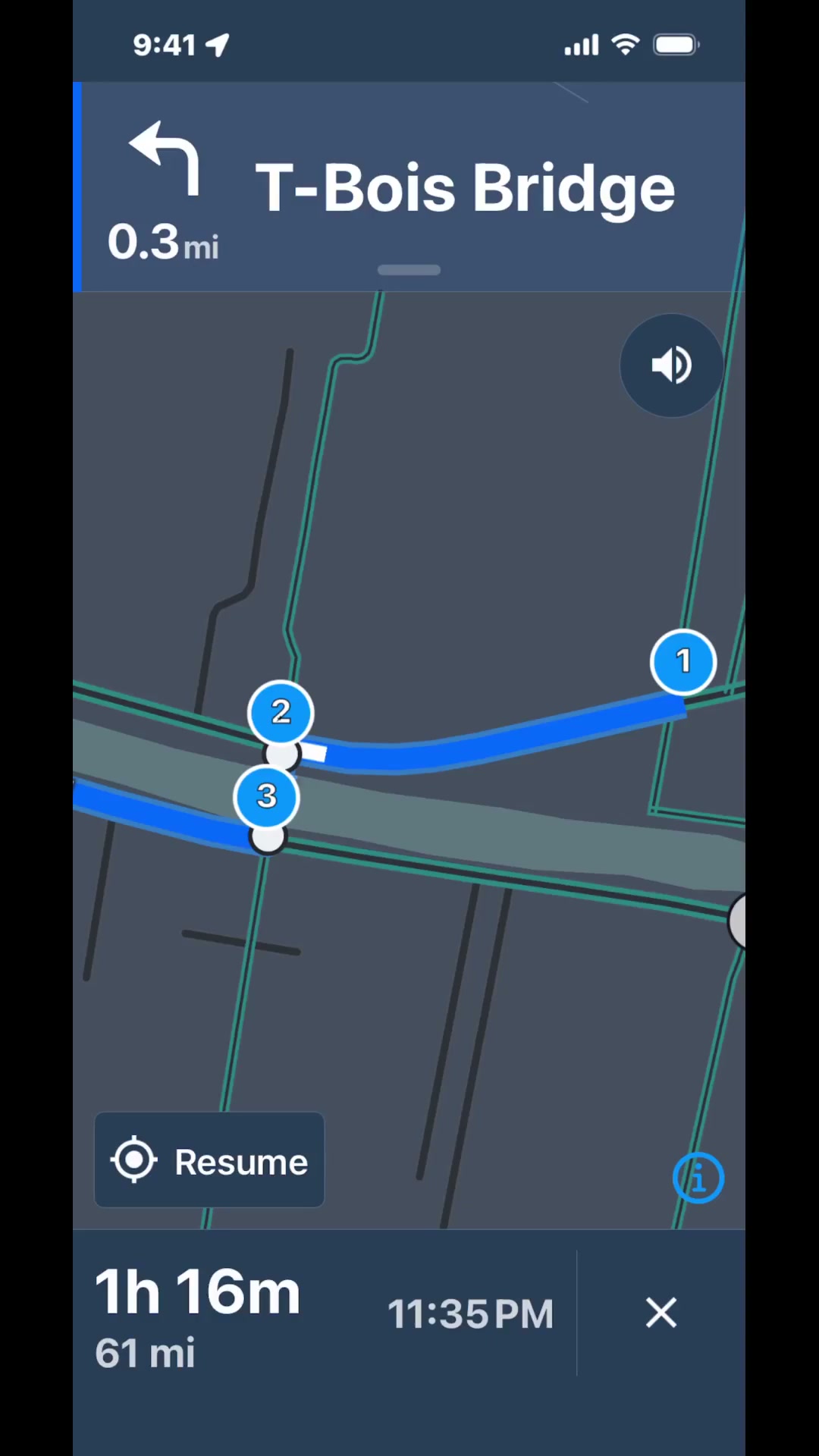
Task: Tap the Wi-Fi icon in the status bar
Action: coord(625,44)
